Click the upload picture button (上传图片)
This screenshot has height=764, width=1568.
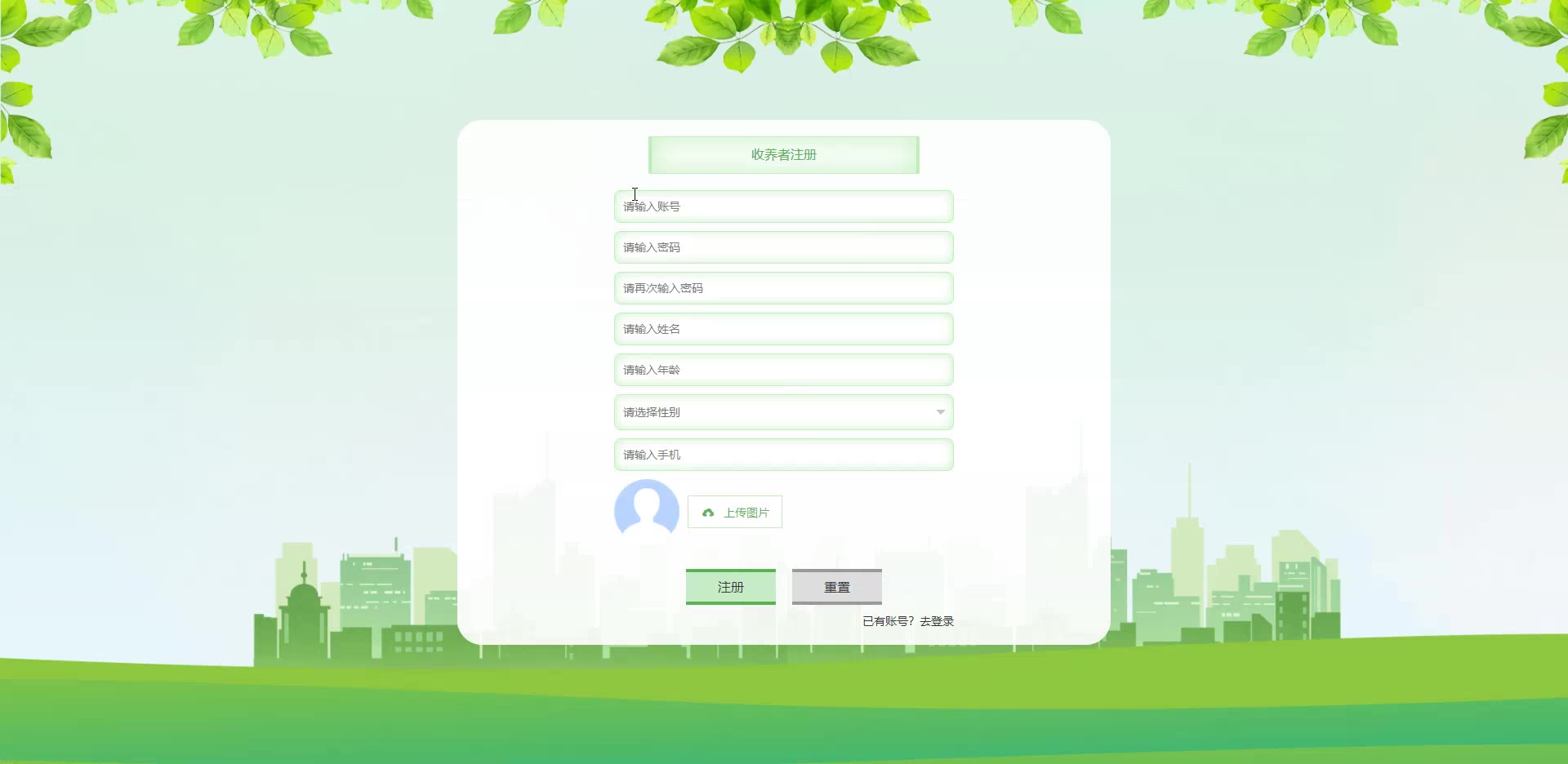(734, 512)
